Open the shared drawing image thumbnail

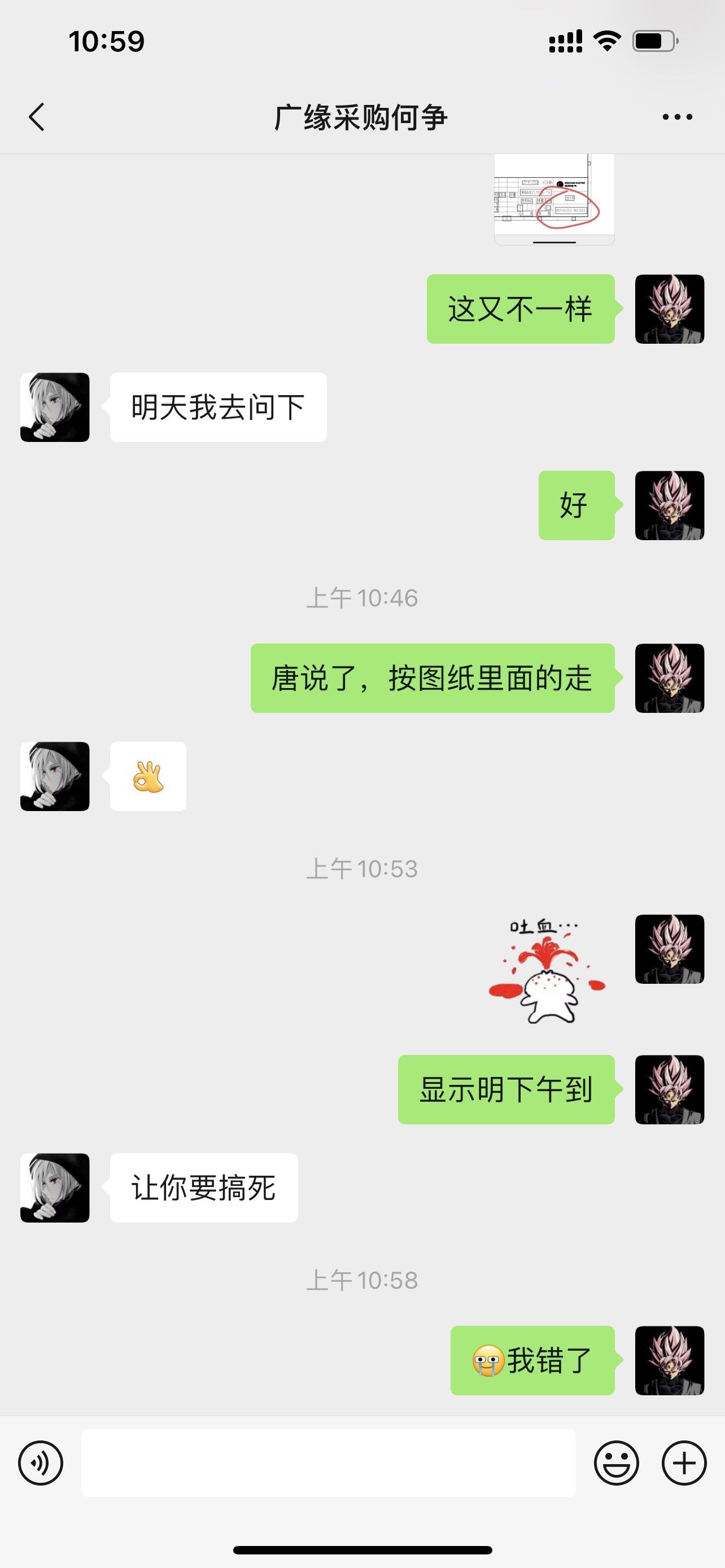pyautogui.click(x=554, y=199)
